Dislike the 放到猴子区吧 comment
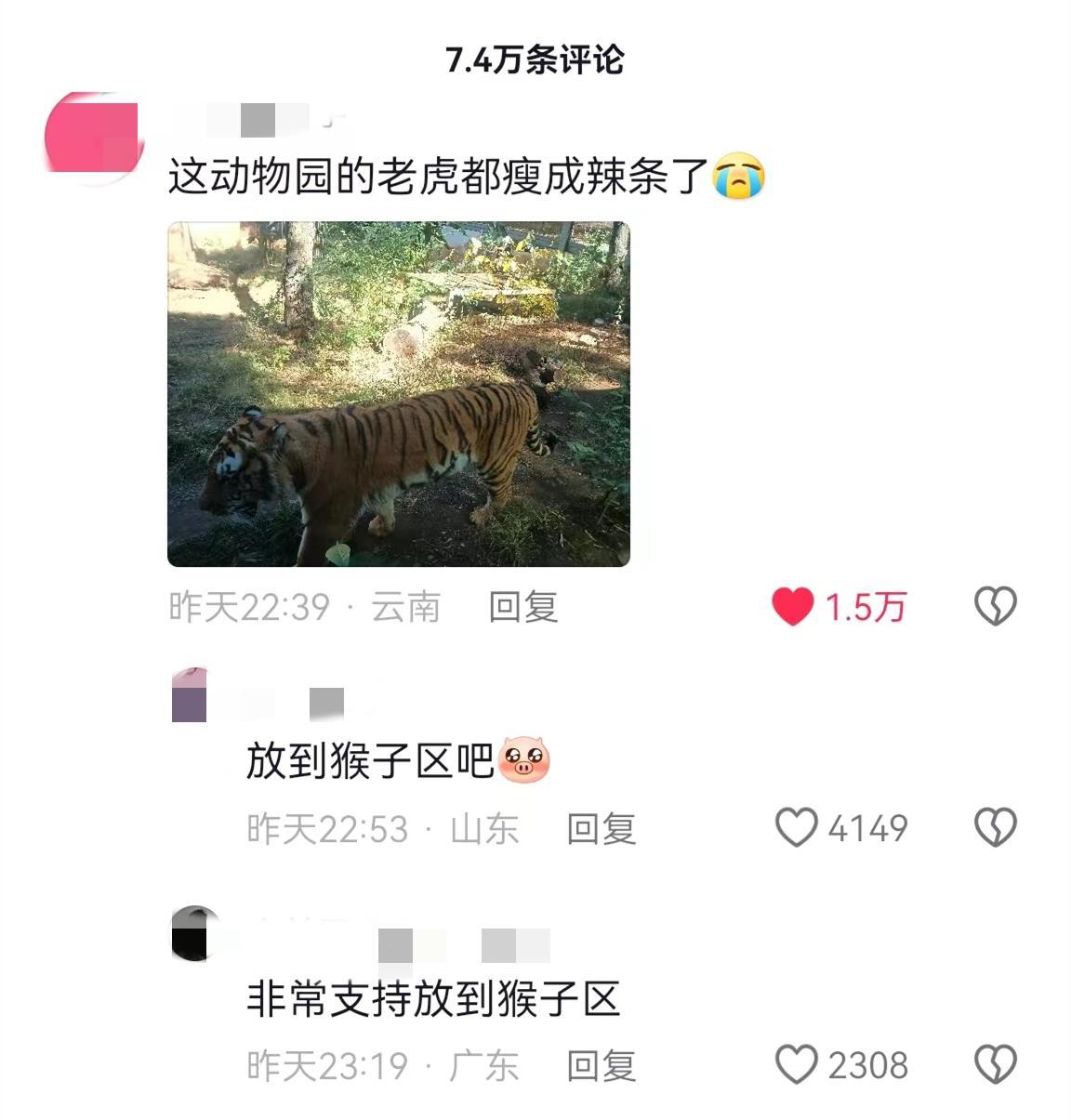 click(995, 827)
